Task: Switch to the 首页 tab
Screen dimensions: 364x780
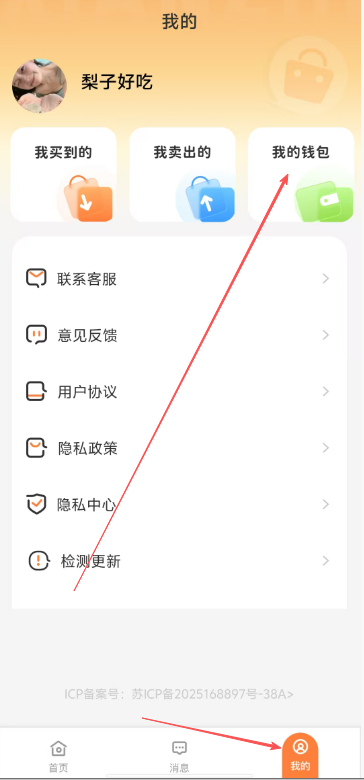Action: click(59, 756)
